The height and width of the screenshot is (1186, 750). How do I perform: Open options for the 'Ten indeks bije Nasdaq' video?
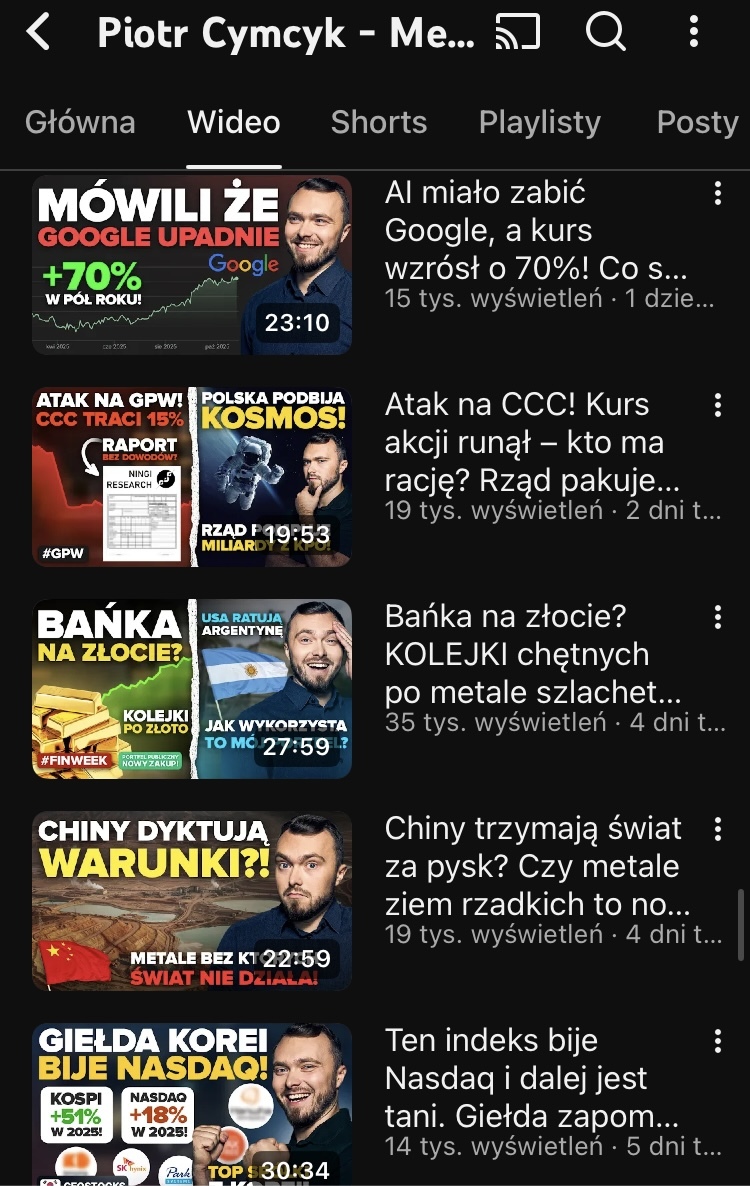(x=718, y=1041)
